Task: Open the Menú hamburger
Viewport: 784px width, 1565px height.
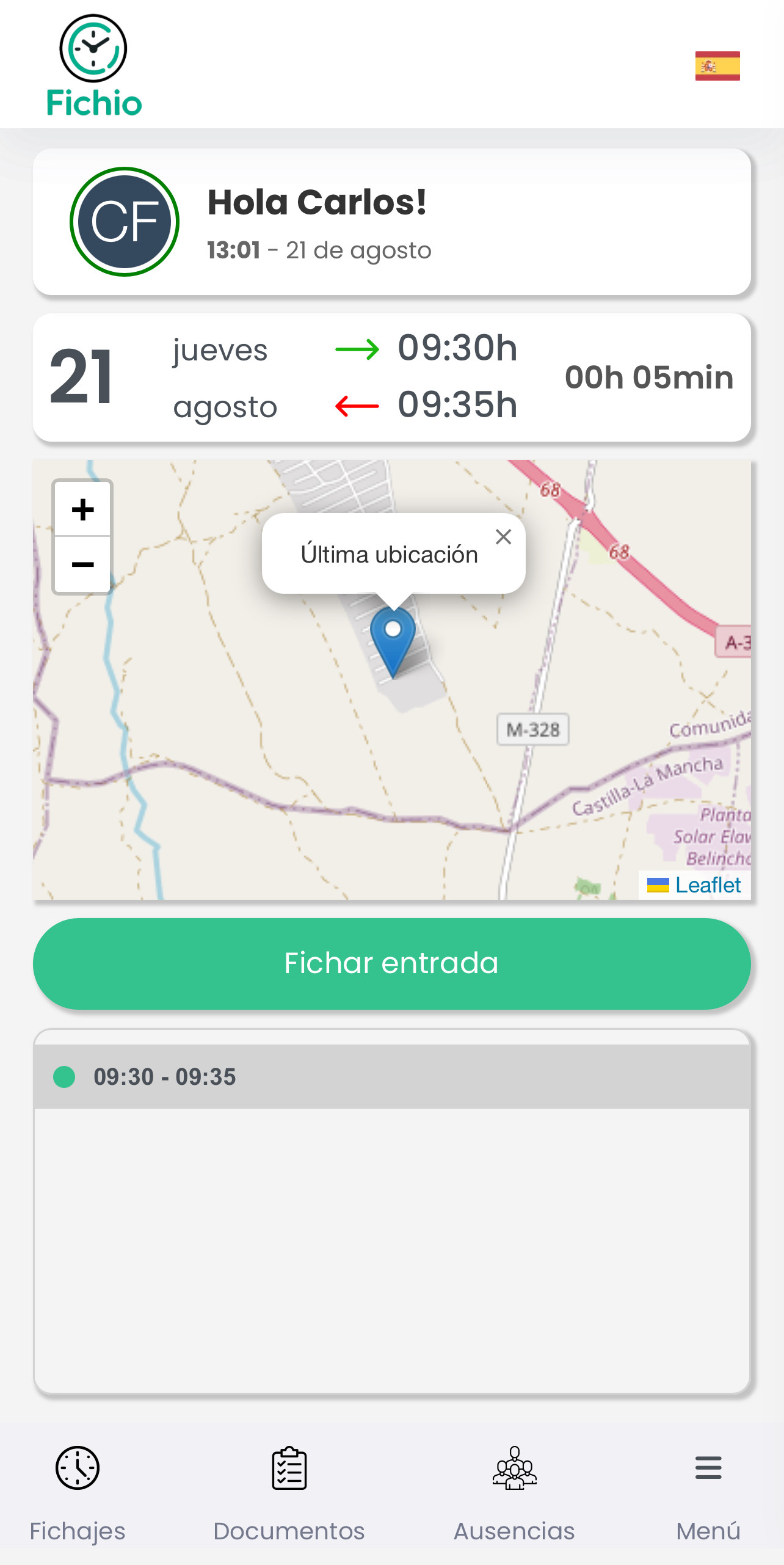Action: [708, 1492]
